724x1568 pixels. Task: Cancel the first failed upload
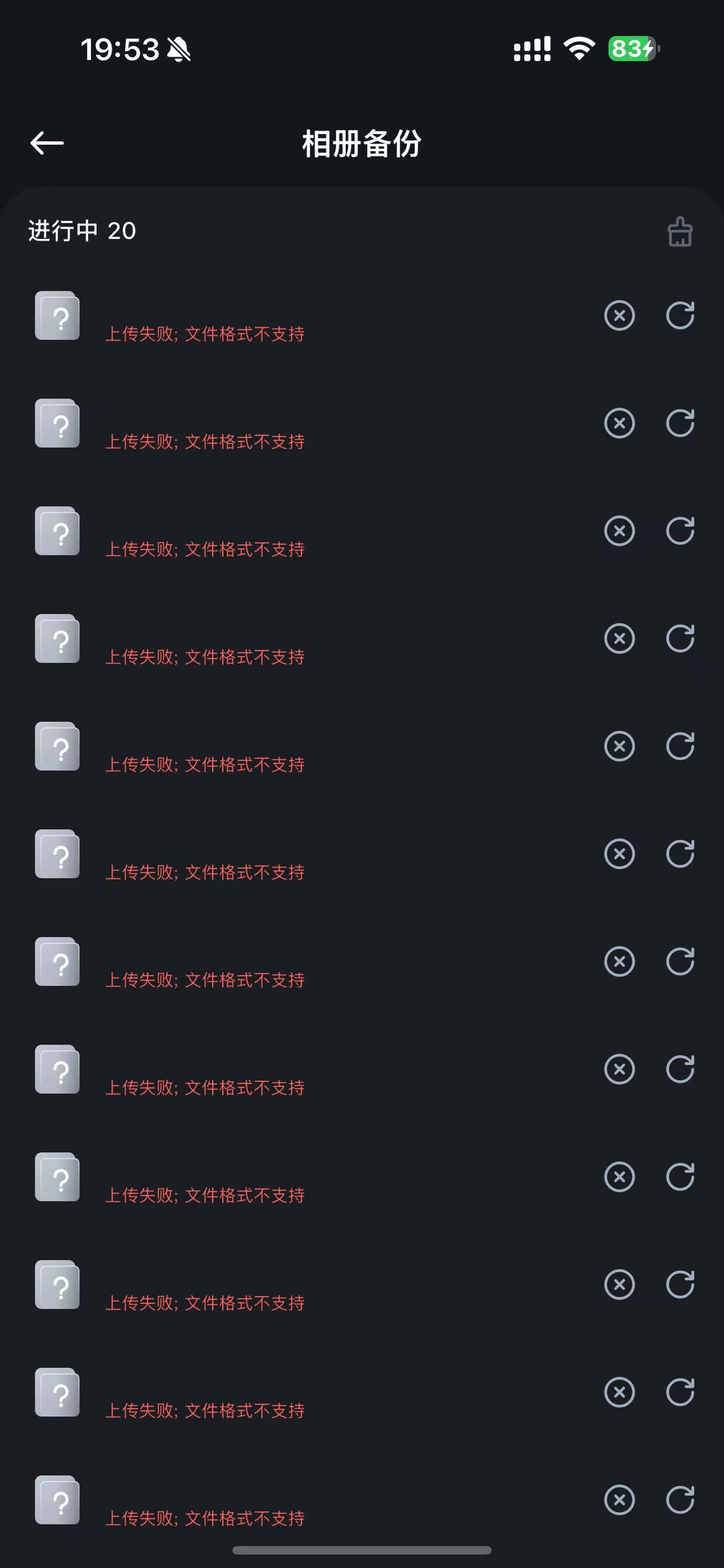click(619, 315)
